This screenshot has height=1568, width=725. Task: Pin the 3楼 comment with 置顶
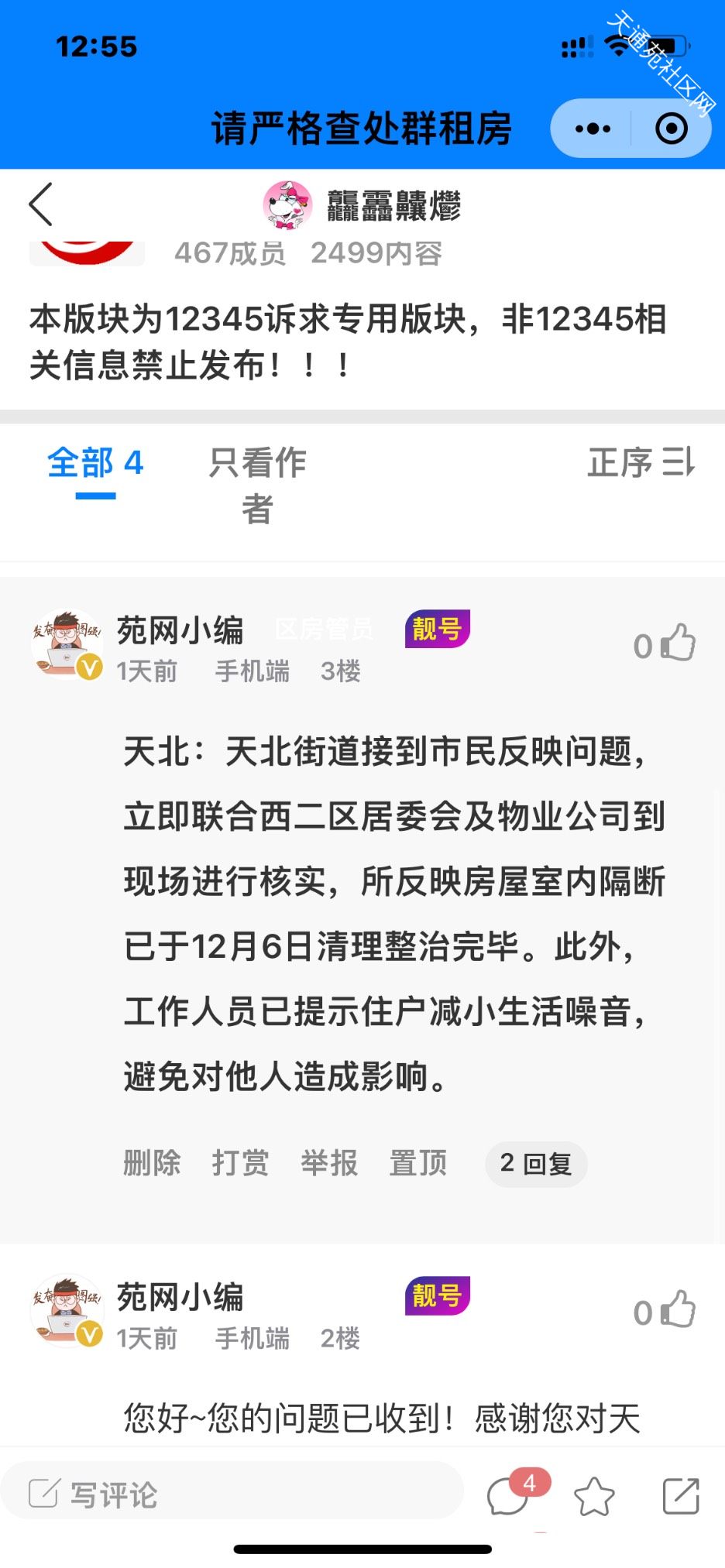point(418,1163)
